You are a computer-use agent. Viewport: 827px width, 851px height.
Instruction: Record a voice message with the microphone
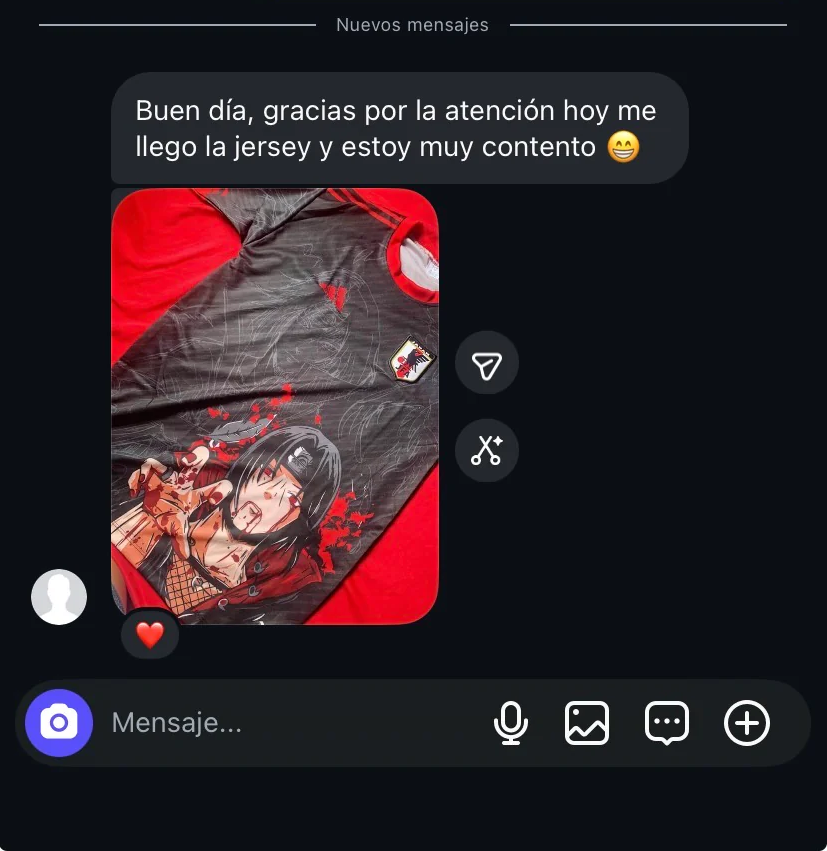point(511,723)
